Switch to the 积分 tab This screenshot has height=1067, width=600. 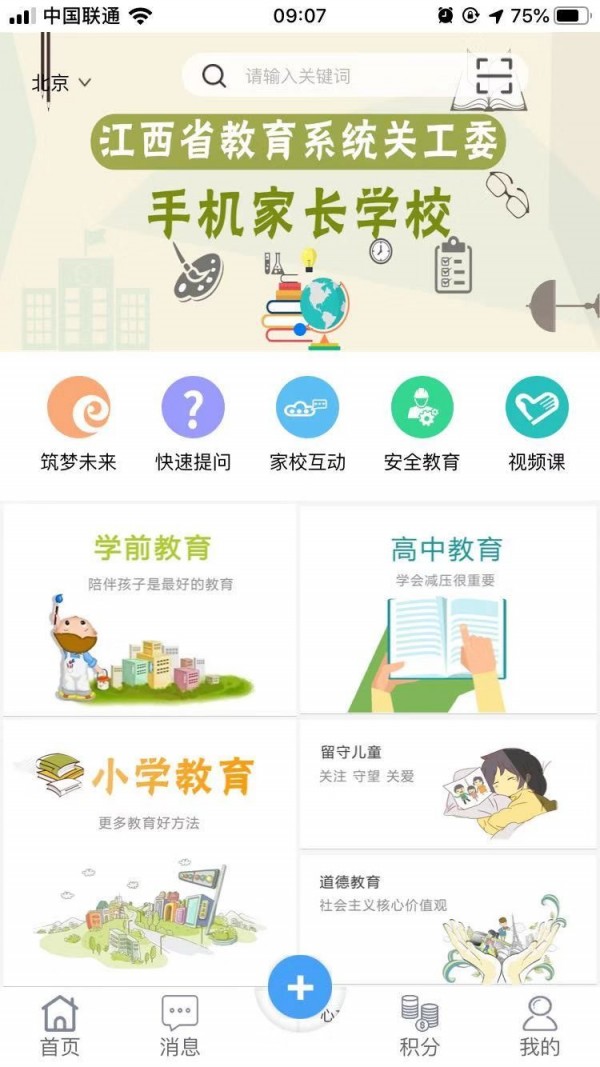click(420, 1026)
